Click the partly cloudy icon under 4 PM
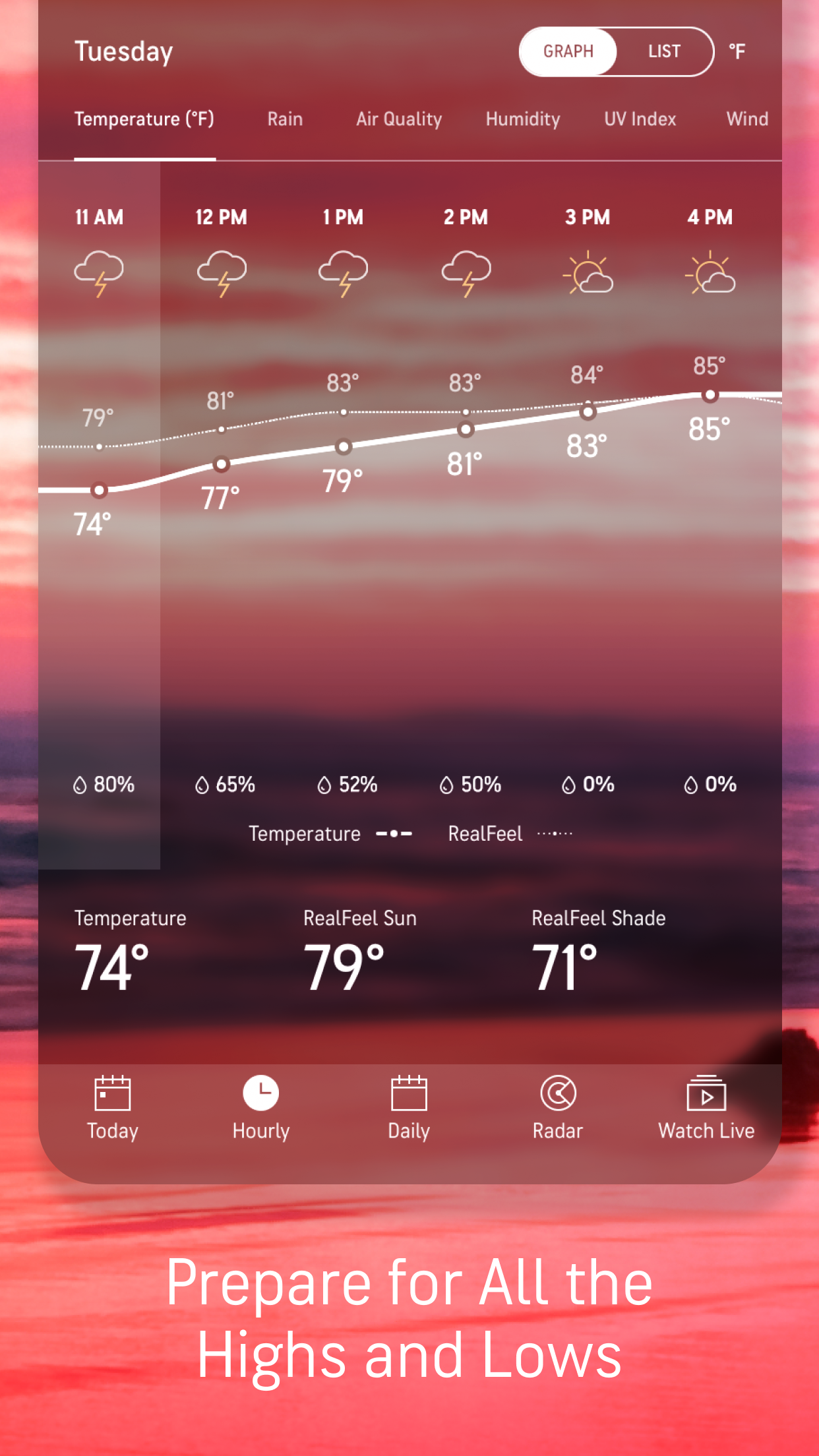 [x=710, y=272]
